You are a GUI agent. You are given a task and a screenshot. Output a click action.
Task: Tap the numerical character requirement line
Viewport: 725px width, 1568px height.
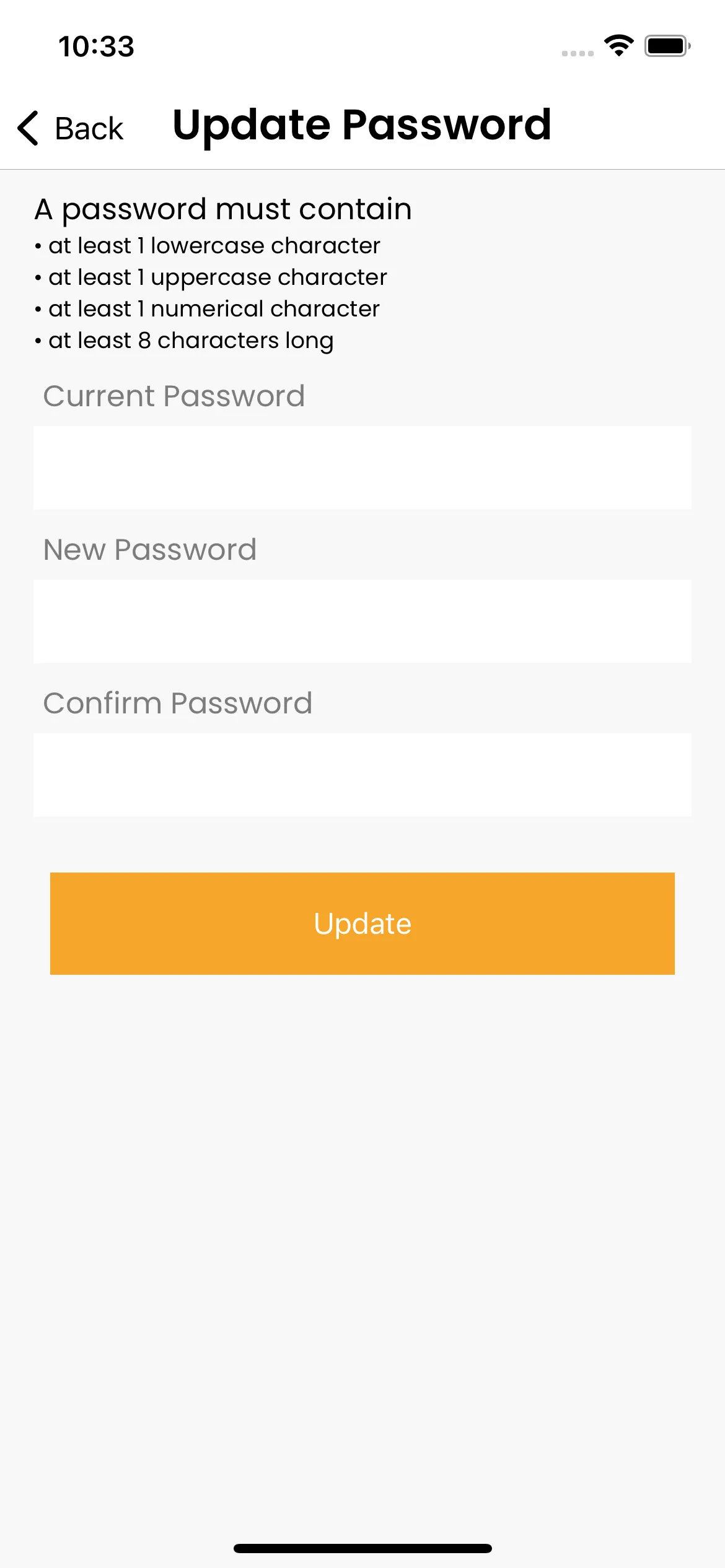click(208, 308)
